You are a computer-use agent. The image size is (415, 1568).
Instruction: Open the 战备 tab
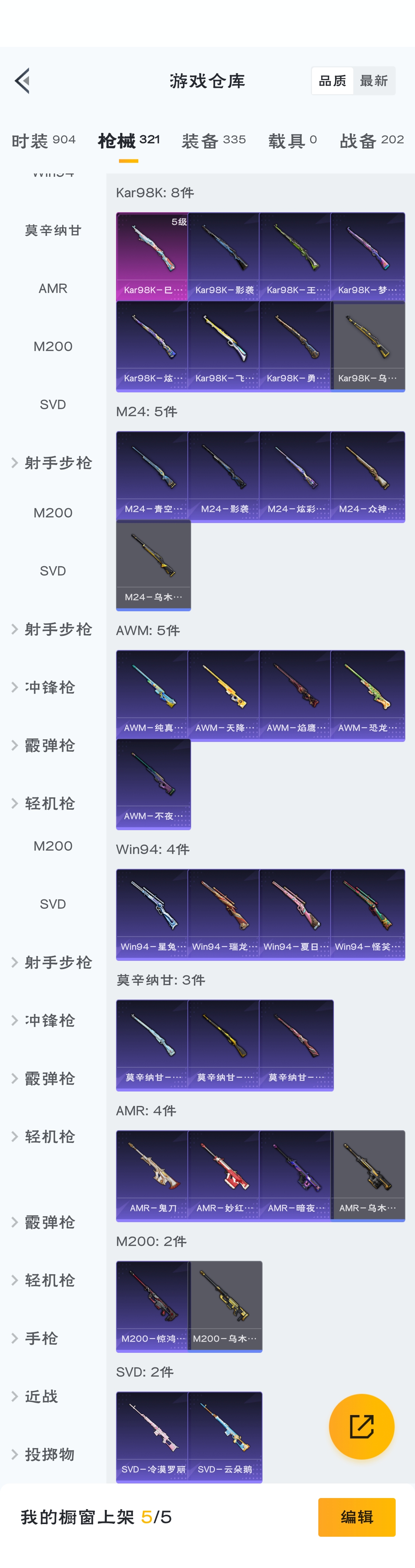(x=371, y=141)
